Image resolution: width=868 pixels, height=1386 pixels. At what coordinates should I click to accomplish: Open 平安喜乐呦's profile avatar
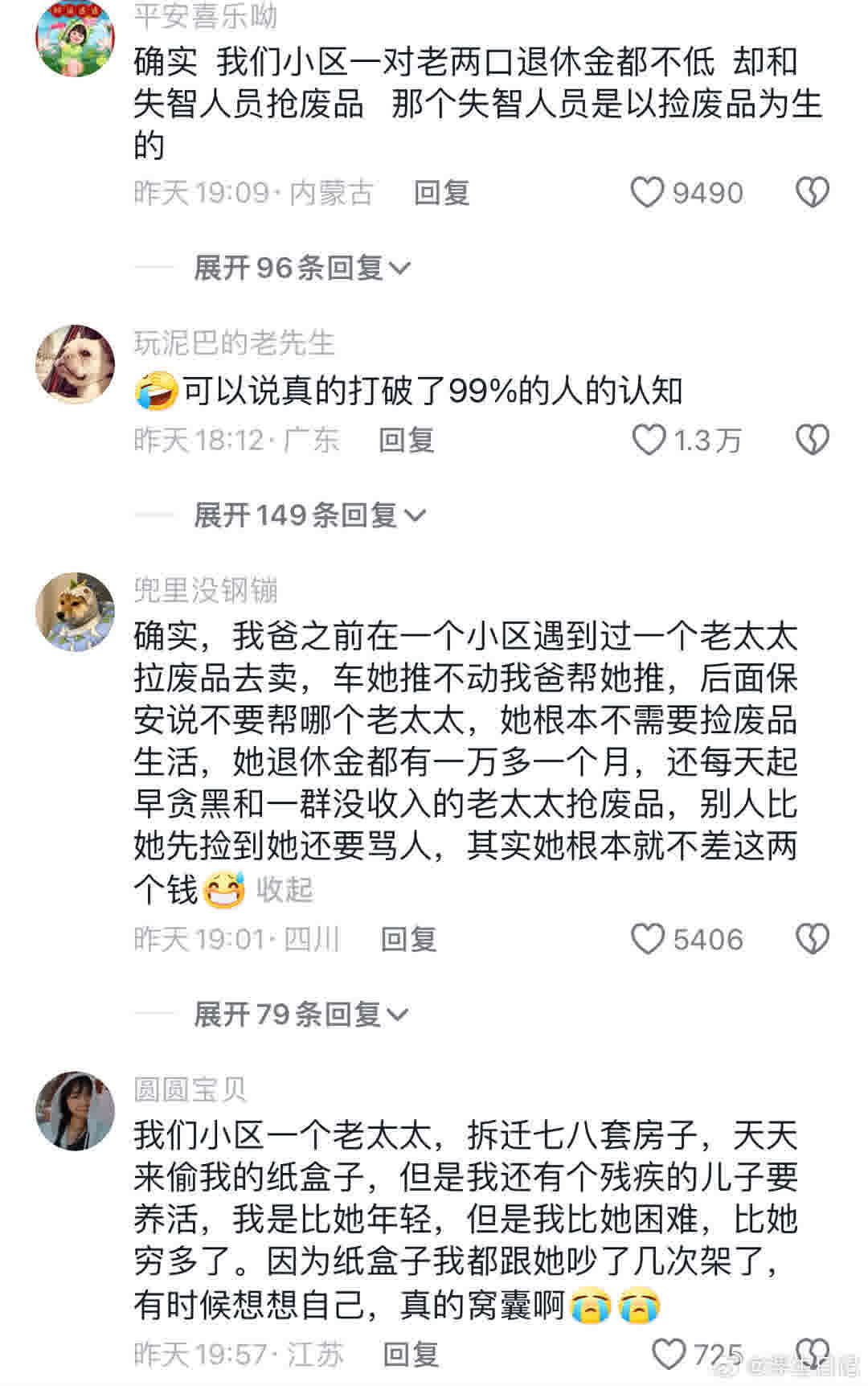click(76, 39)
